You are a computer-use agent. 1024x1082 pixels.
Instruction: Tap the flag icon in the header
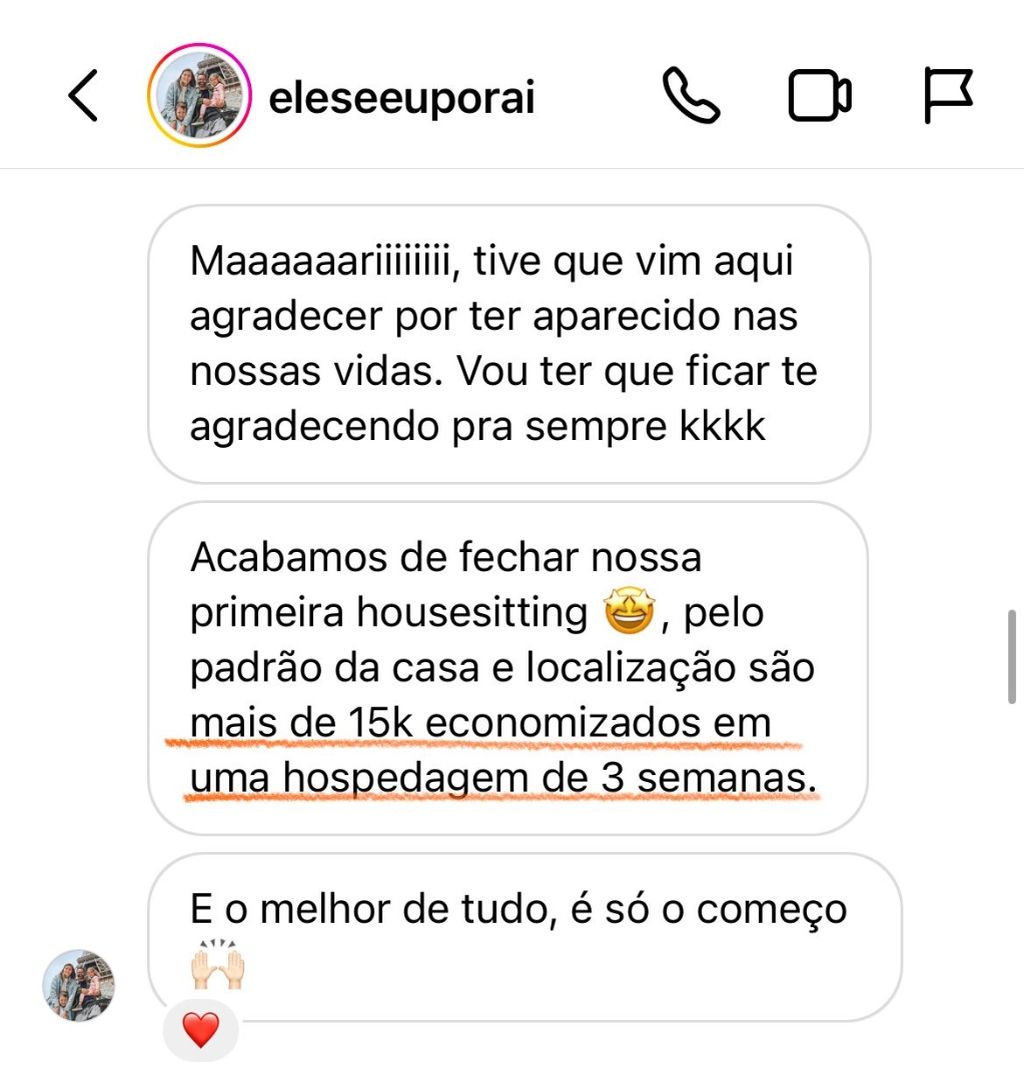(x=946, y=97)
